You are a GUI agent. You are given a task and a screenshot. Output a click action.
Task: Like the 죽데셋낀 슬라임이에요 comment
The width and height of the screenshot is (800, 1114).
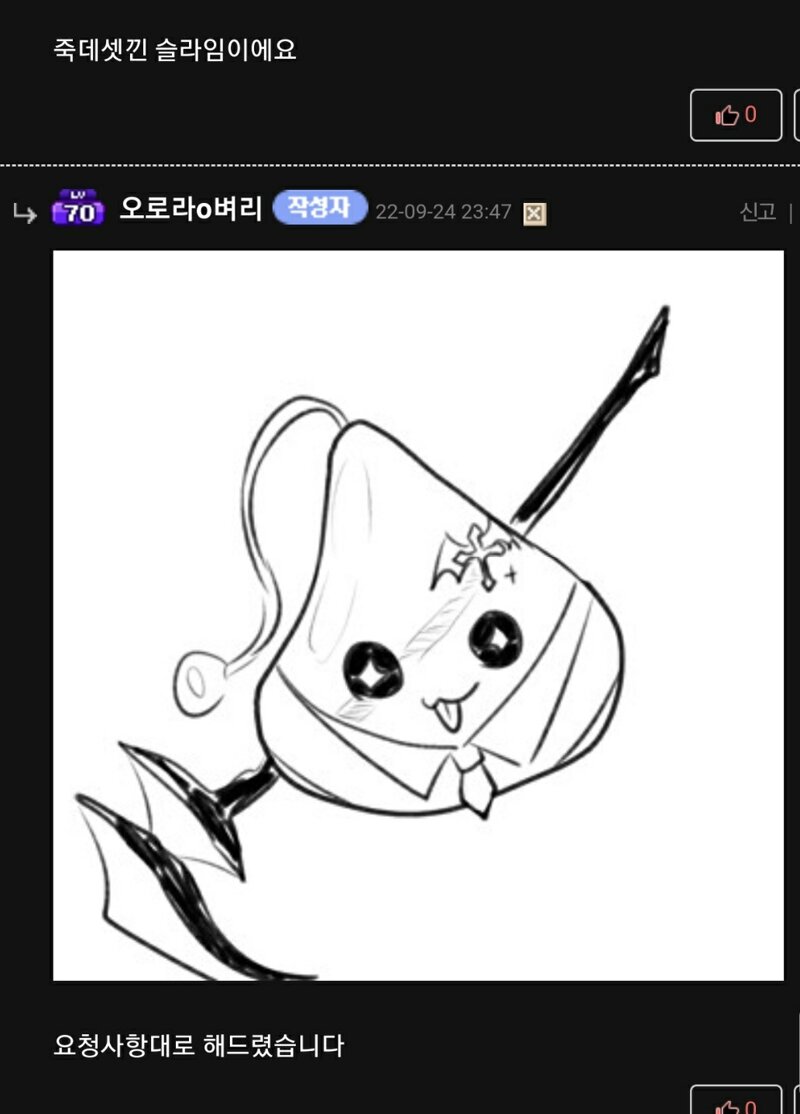click(x=735, y=115)
